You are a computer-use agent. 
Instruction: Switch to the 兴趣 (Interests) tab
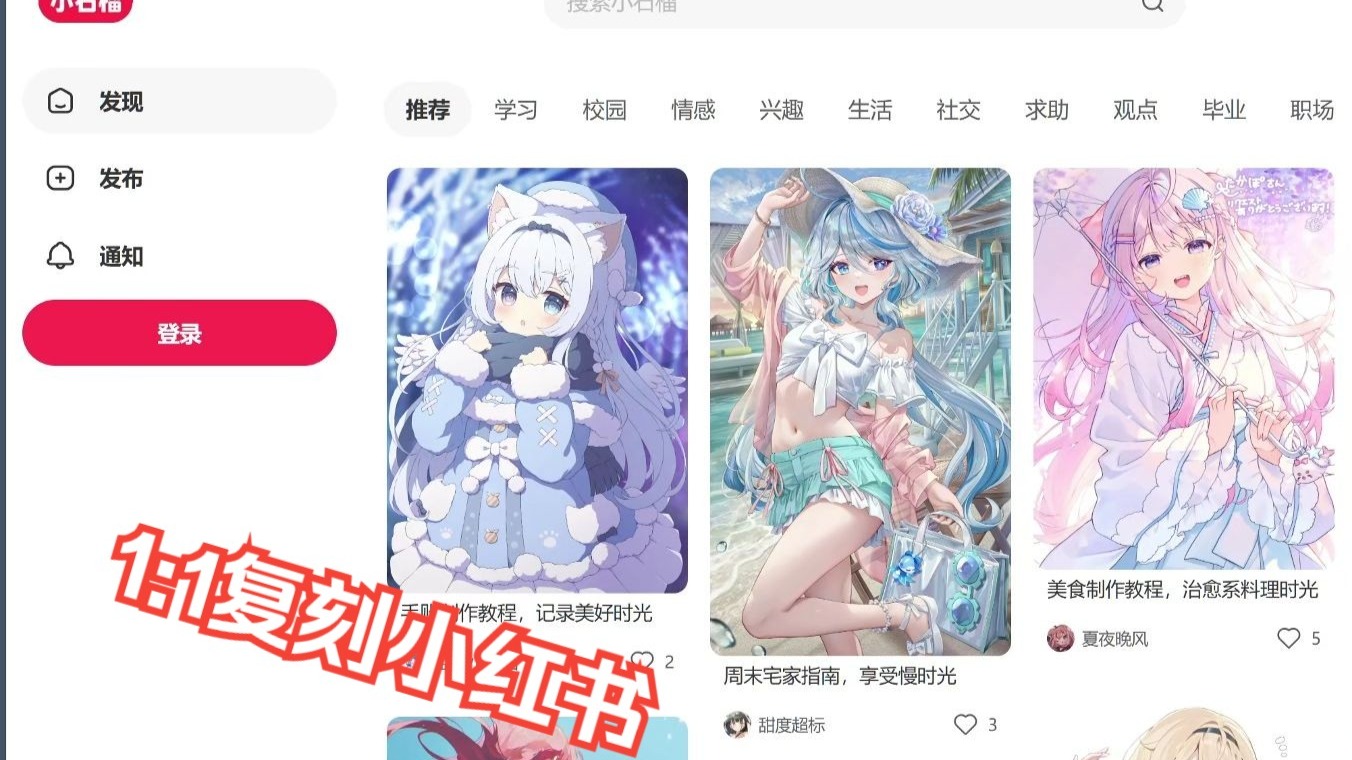click(x=781, y=110)
